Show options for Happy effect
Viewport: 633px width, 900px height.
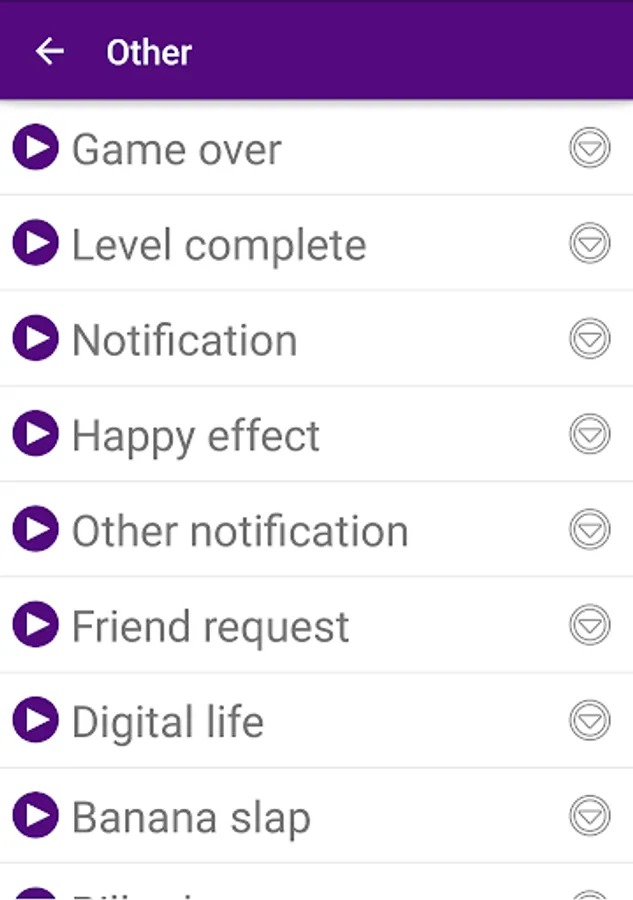[590, 434]
